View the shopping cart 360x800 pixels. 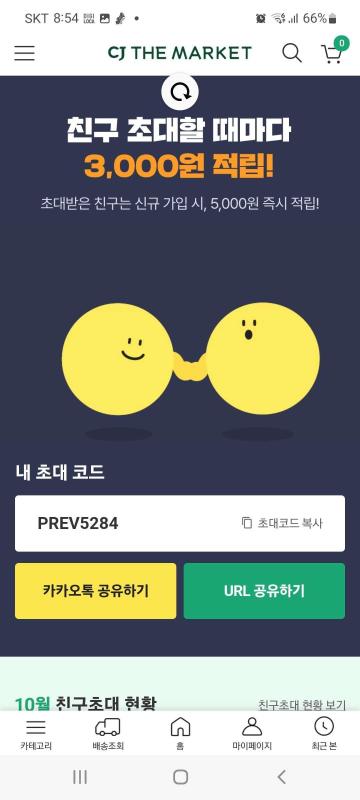pyautogui.click(x=333, y=52)
